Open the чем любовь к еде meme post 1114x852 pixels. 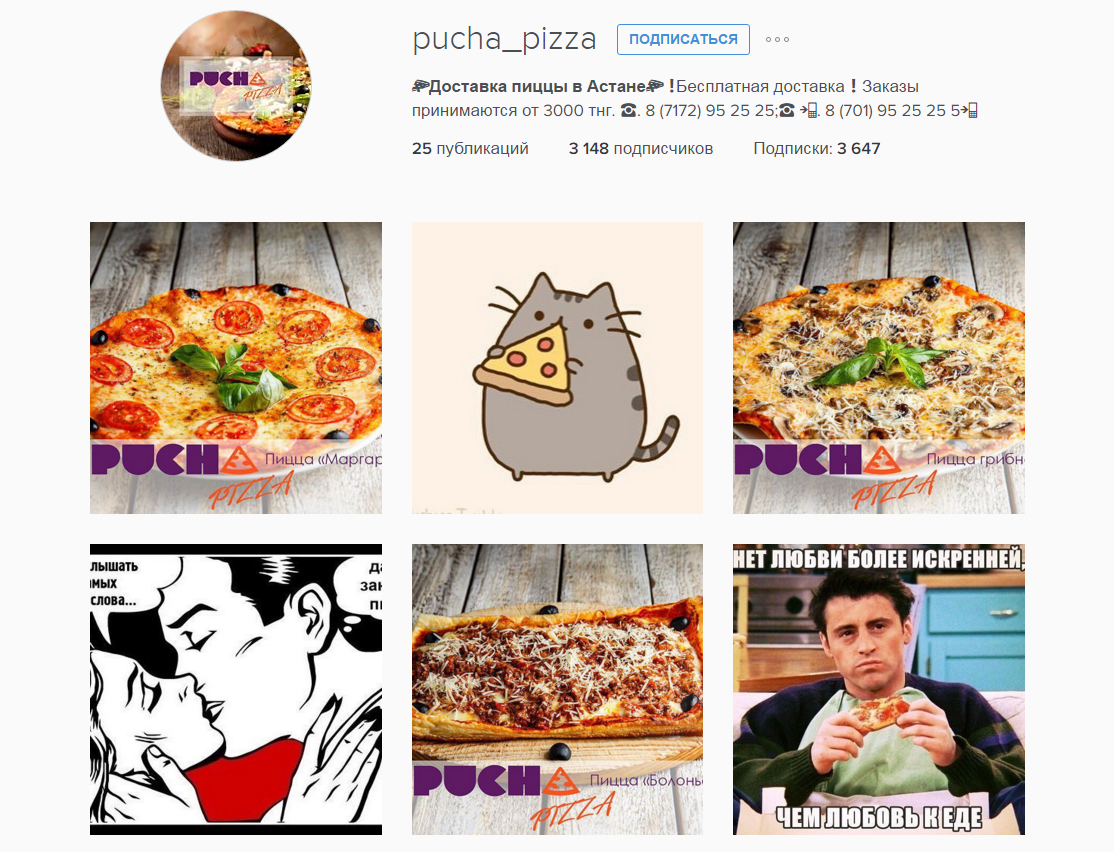click(x=878, y=689)
